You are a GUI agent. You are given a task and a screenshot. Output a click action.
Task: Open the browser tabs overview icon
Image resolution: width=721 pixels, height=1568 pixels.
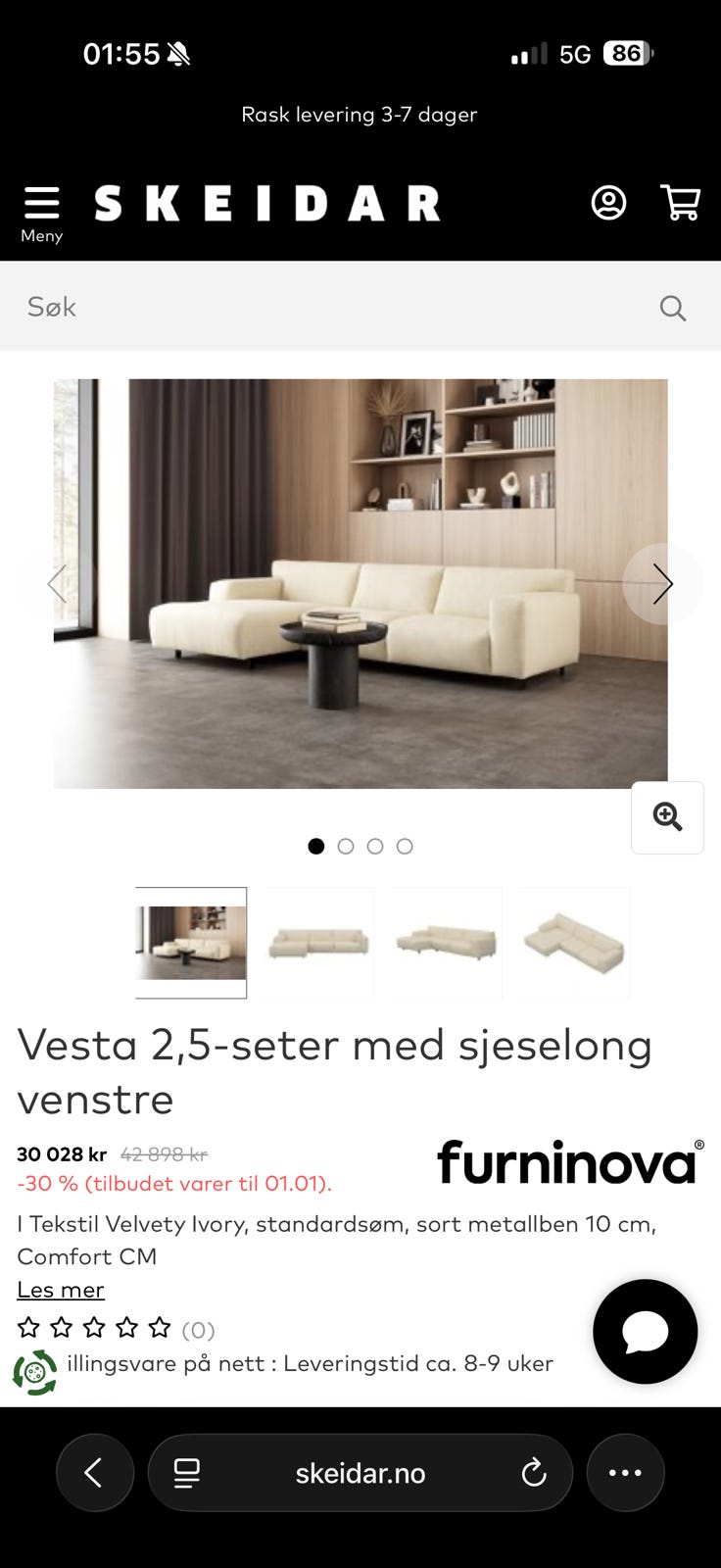(186, 1472)
